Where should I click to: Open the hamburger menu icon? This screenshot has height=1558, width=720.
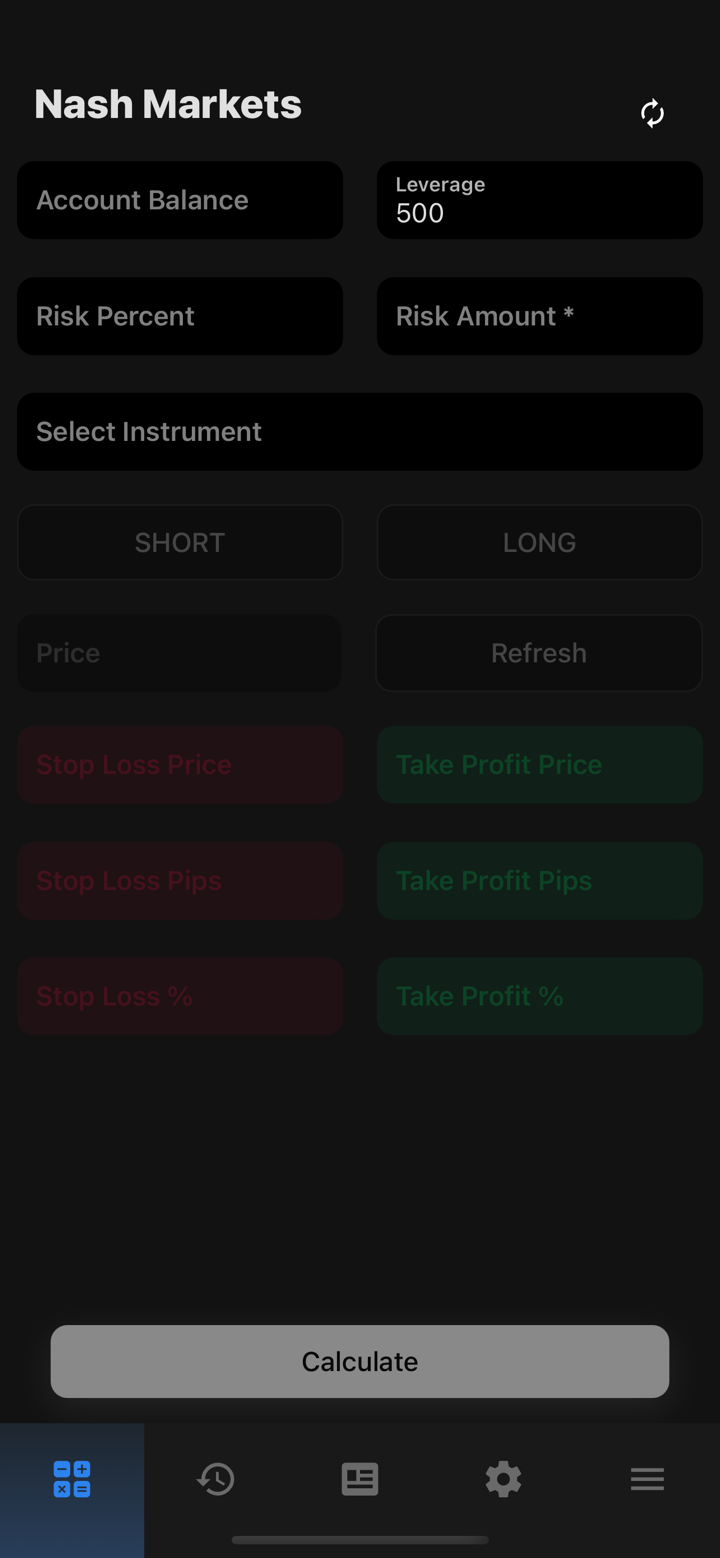[x=648, y=1479]
